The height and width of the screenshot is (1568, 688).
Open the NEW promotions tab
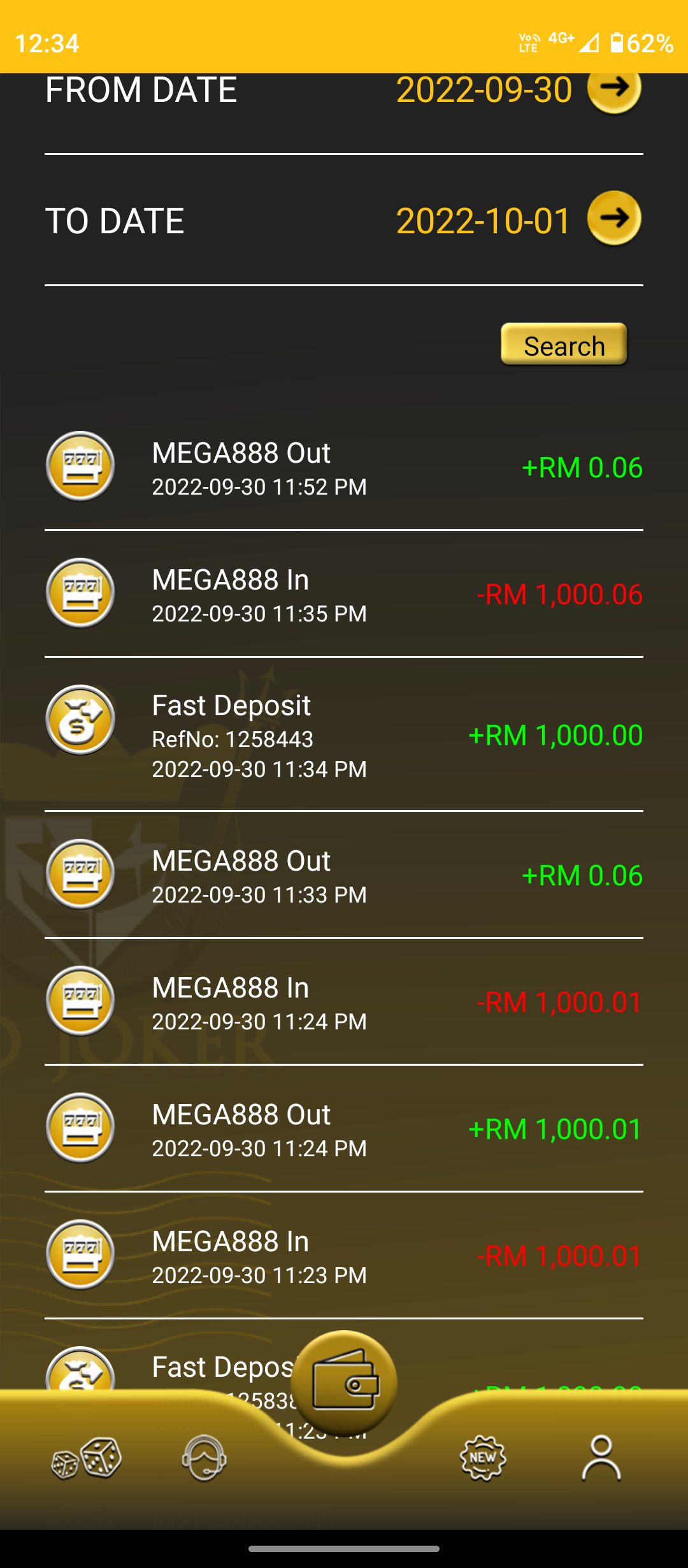483,1458
